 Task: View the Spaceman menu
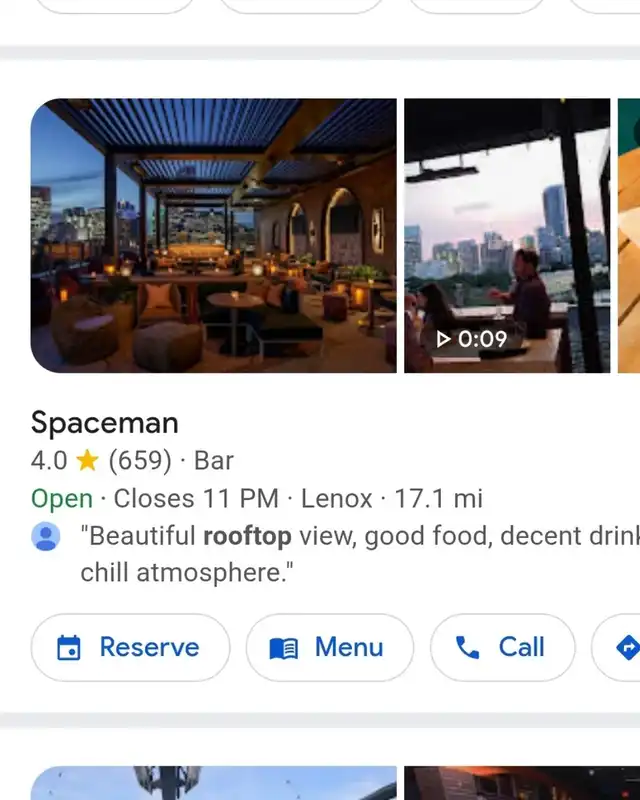(329, 648)
